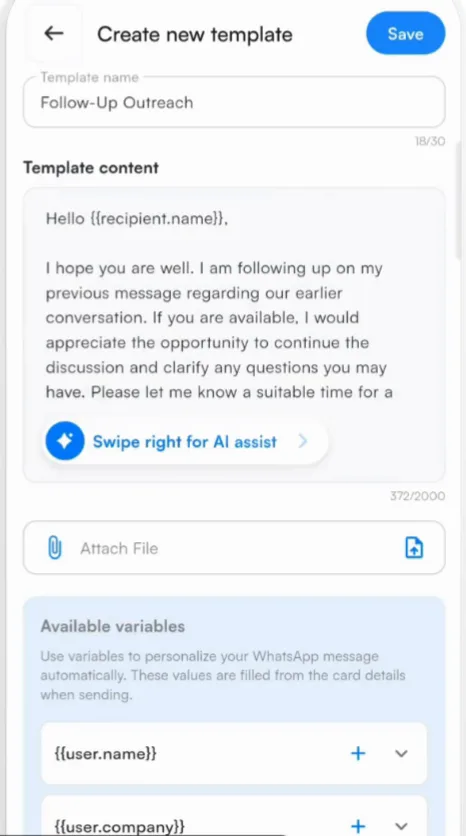
Task: Insert the {{user.company}} variable with plus
Action: (x=358, y=826)
